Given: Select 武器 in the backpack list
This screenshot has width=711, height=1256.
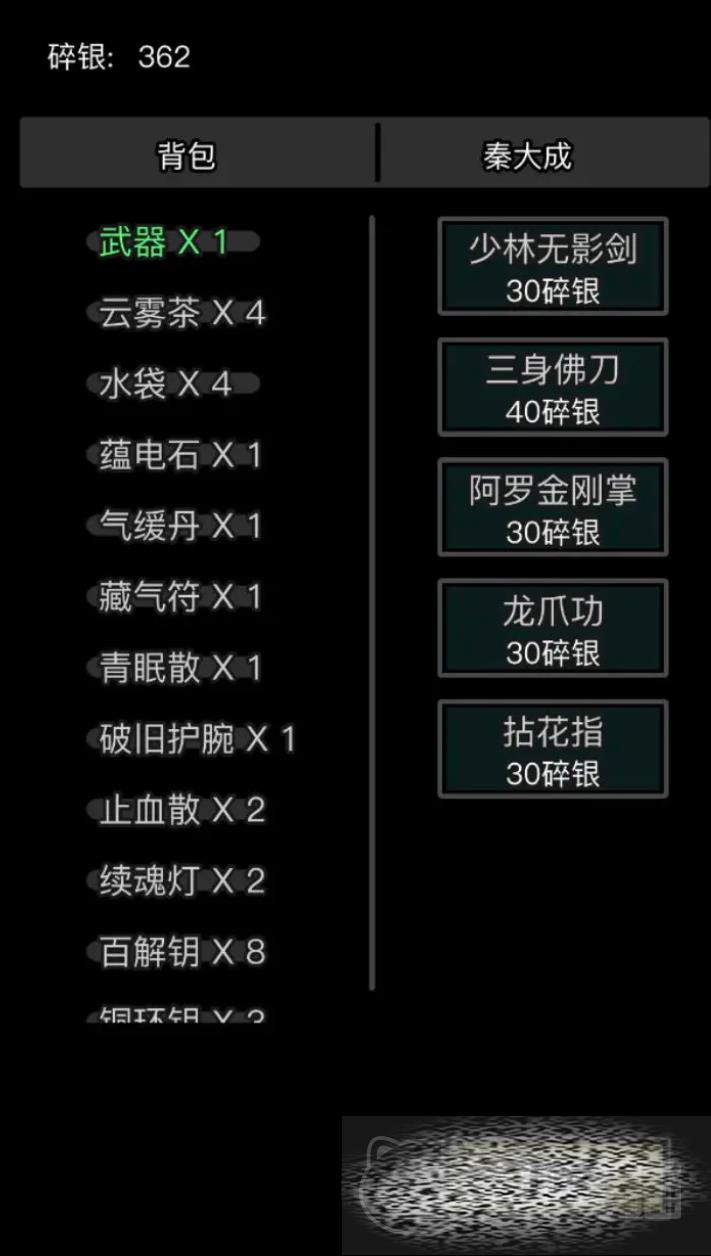Looking at the screenshot, I should point(165,242).
